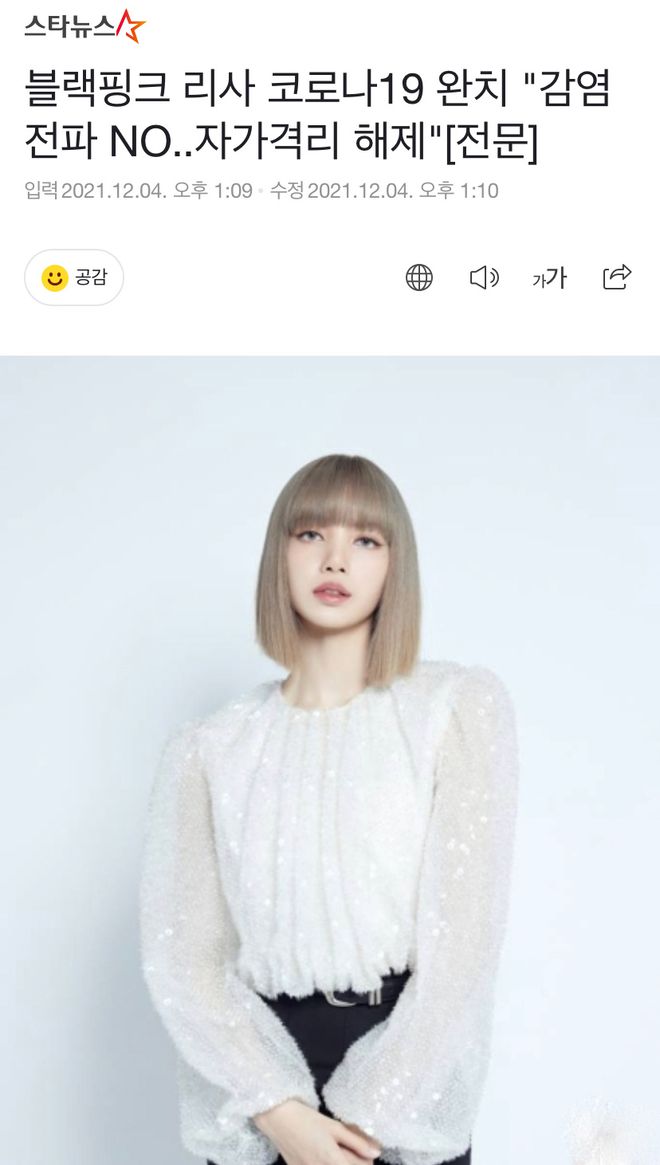Listen to the article with speaker icon
Viewport: 660px width, 1165px height.
pos(484,278)
